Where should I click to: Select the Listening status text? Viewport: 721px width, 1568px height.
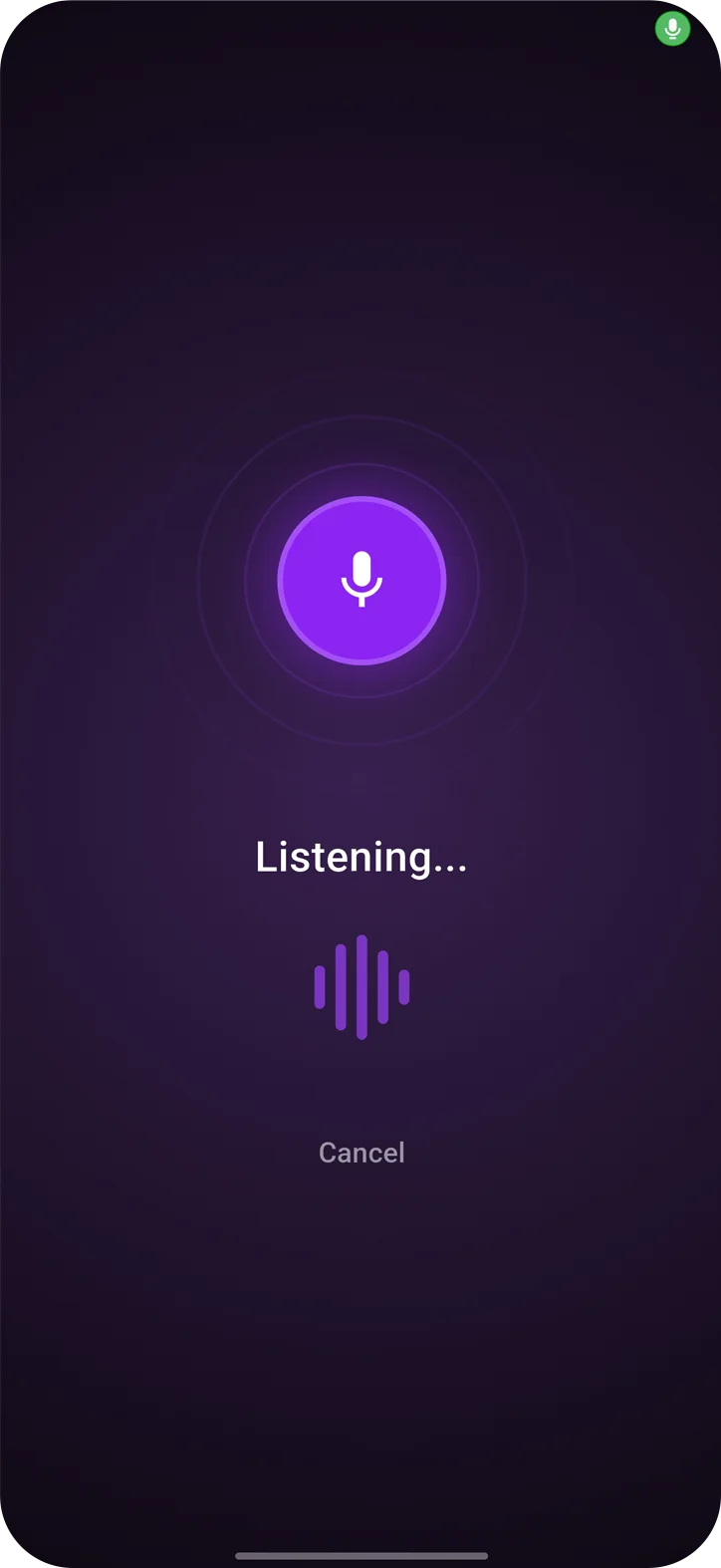[361, 857]
